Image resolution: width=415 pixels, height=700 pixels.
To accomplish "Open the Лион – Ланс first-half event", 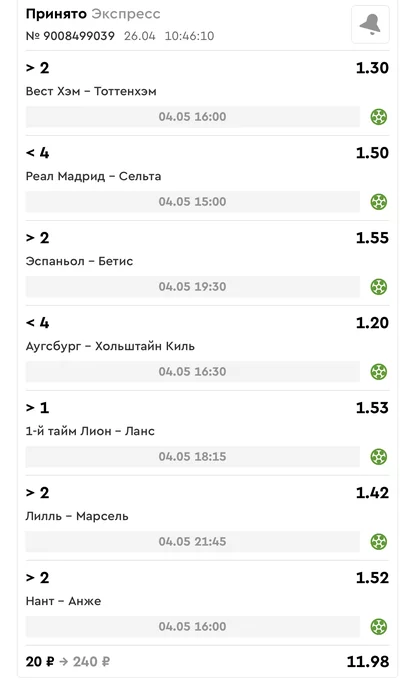I will coord(90,431).
